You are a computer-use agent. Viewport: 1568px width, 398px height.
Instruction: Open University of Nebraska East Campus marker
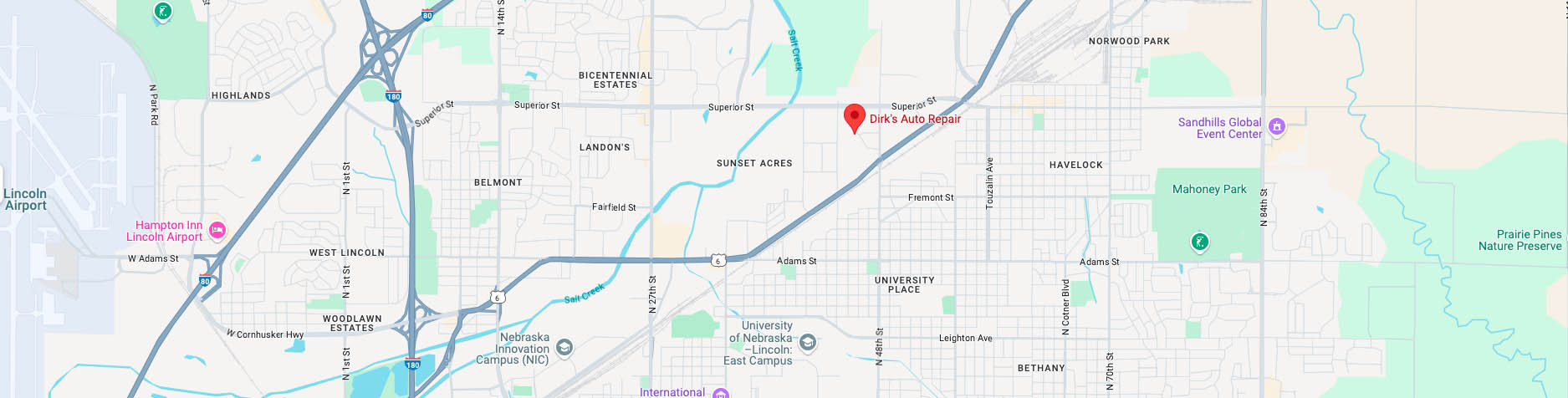(807, 342)
